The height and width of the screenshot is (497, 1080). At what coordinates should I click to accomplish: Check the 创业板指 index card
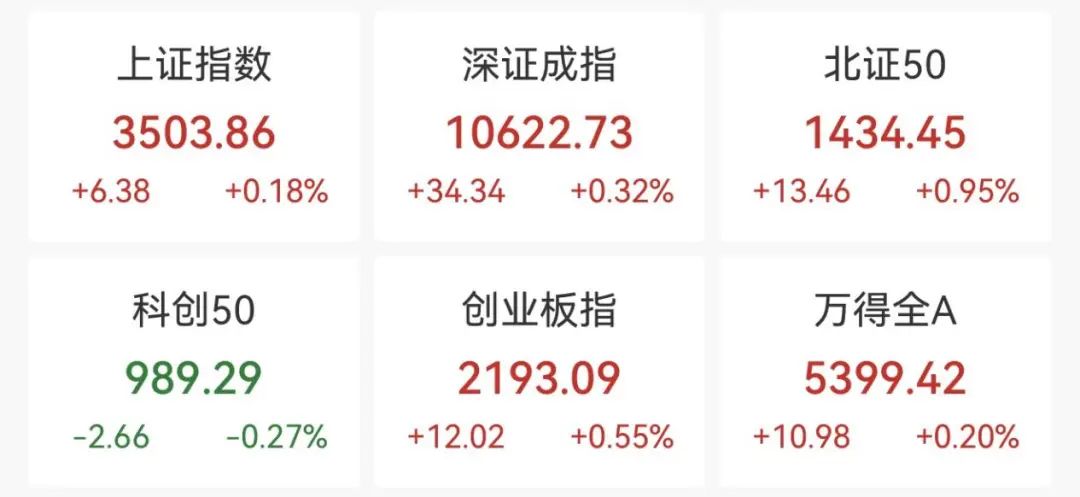pyautogui.click(x=539, y=373)
